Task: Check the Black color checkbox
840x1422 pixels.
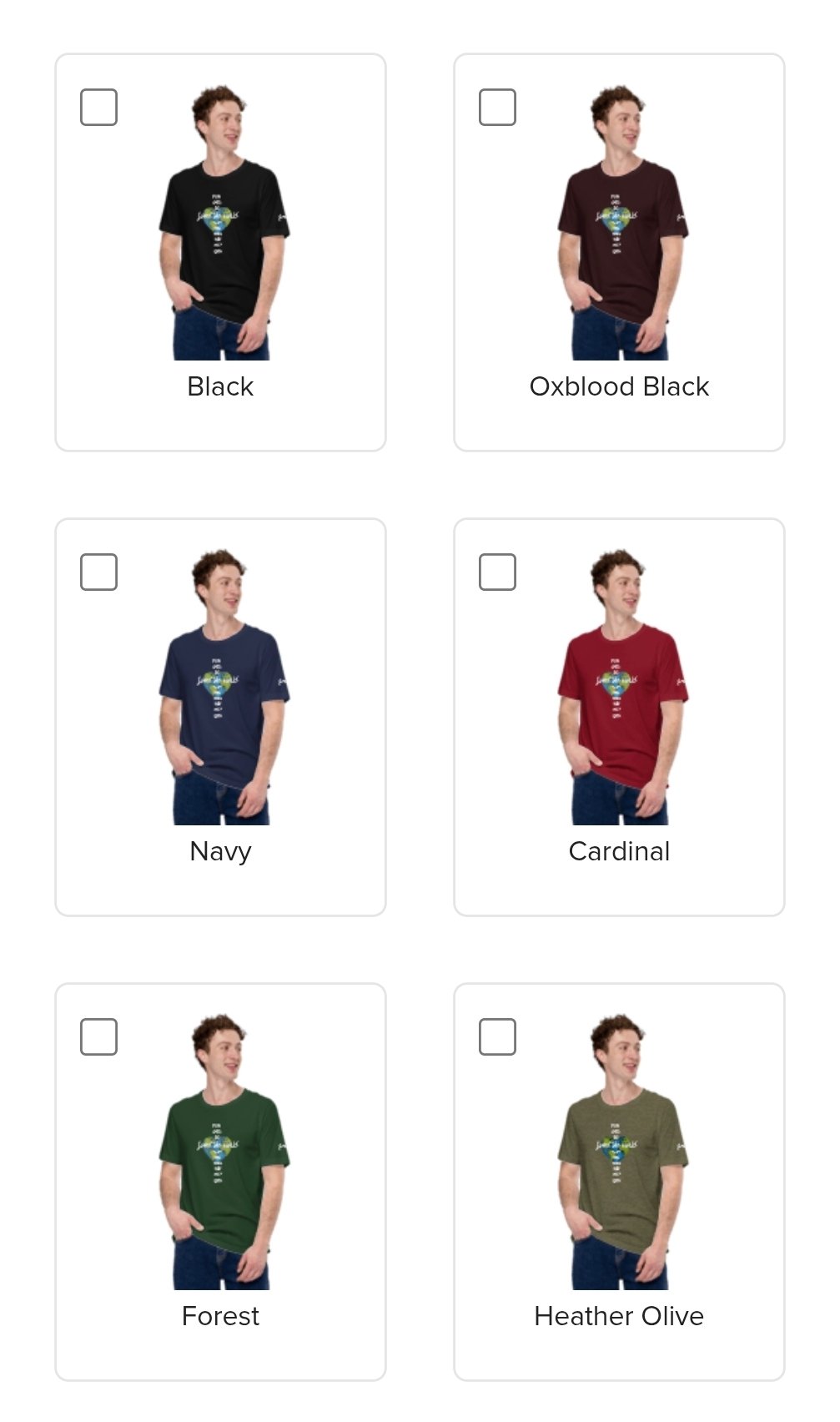Action: pos(98,108)
